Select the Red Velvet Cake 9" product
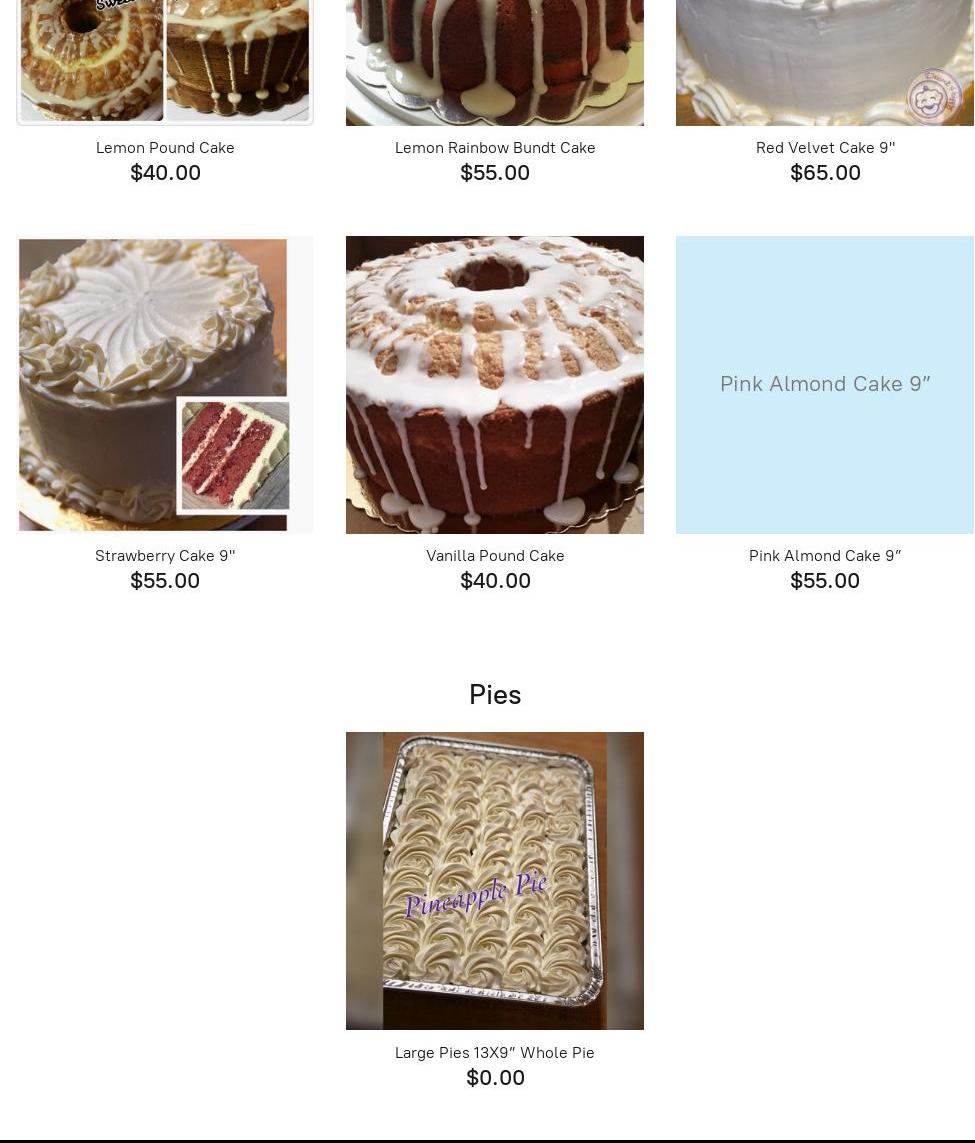The height and width of the screenshot is (1143, 975). [x=825, y=147]
